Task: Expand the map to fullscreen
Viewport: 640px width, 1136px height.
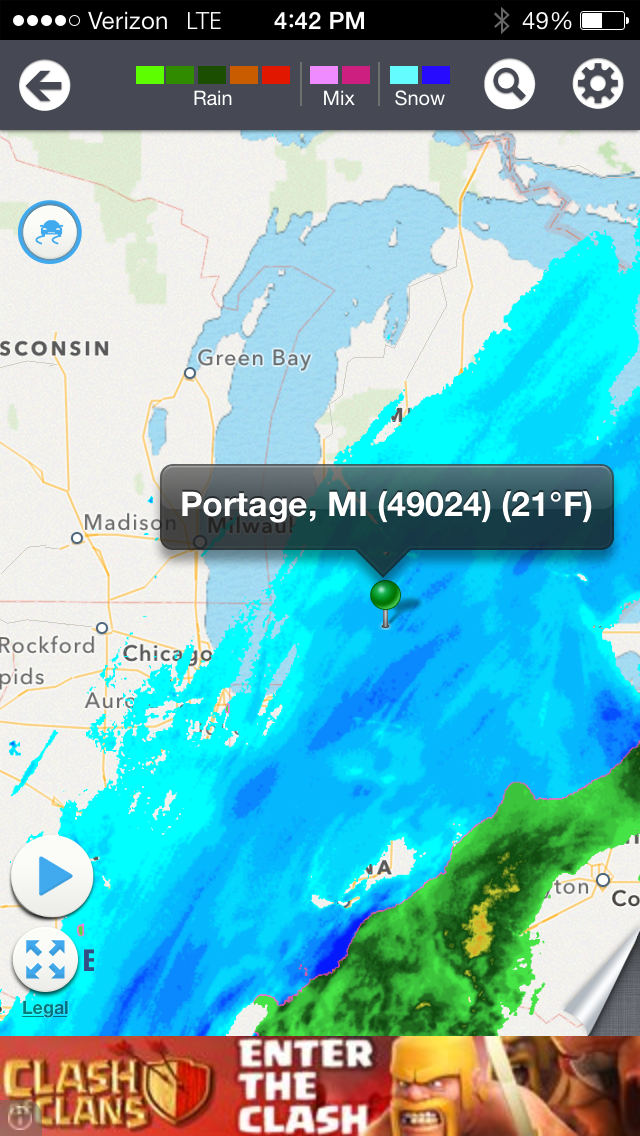Action: coord(45,959)
